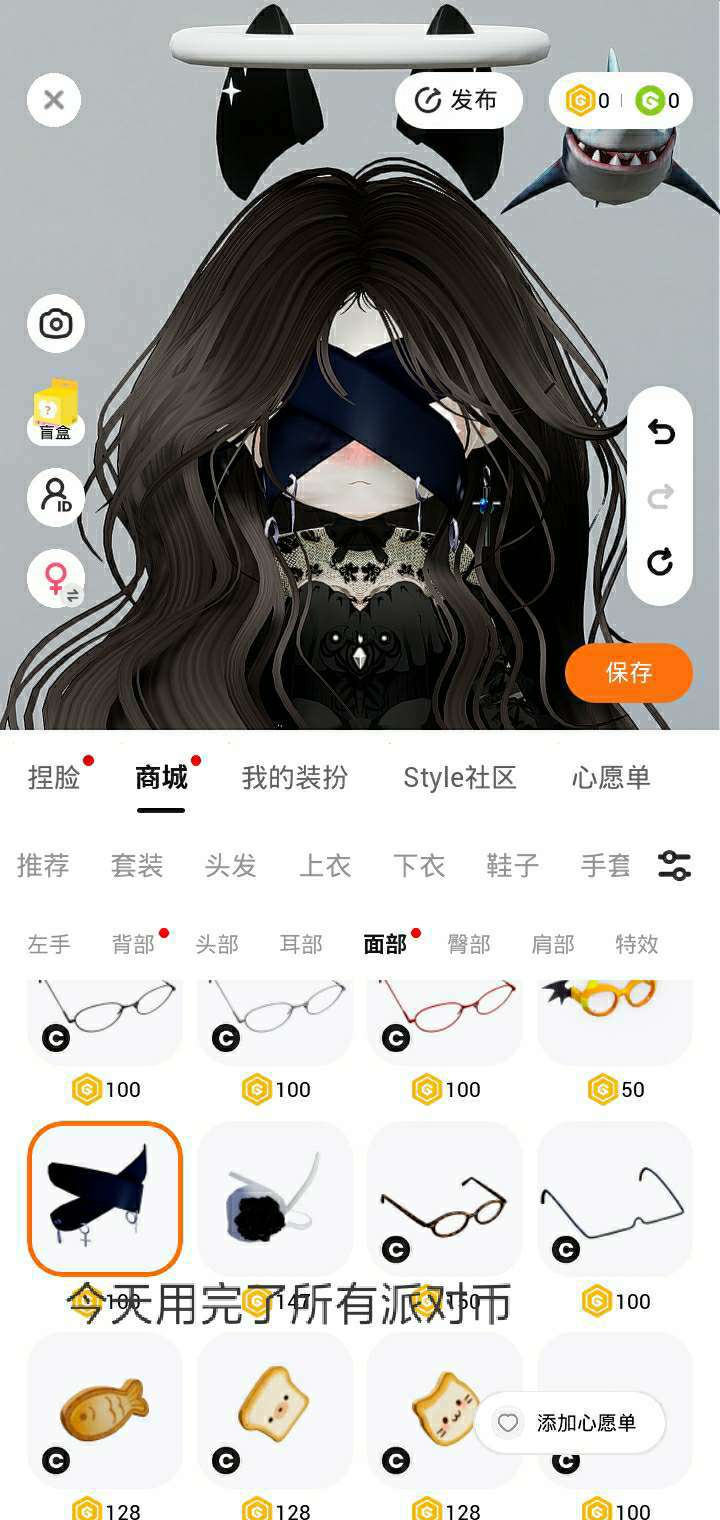Close the avatar editor
720x1520 pixels.
pyautogui.click(x=54, y=99)
